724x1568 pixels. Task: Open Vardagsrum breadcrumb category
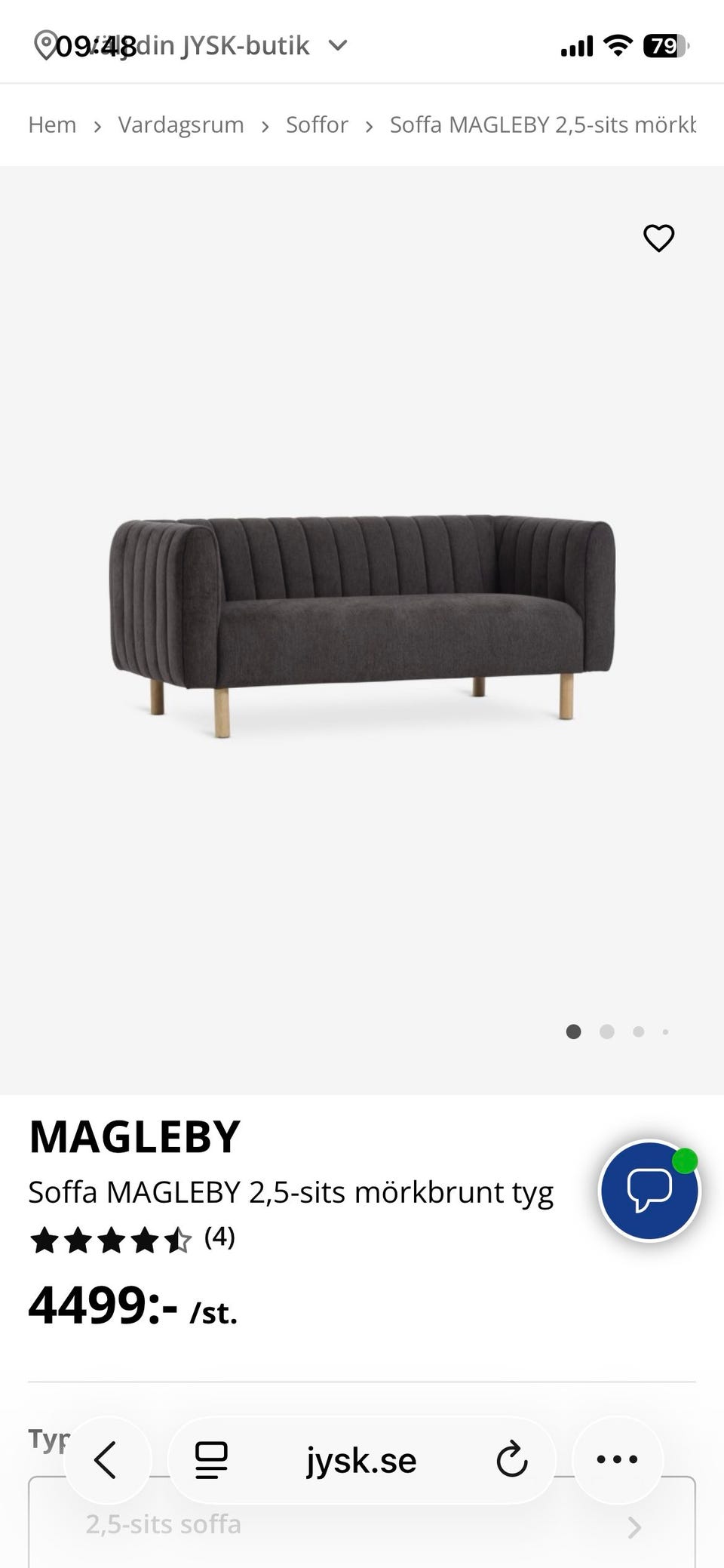(x=181, y=125)
